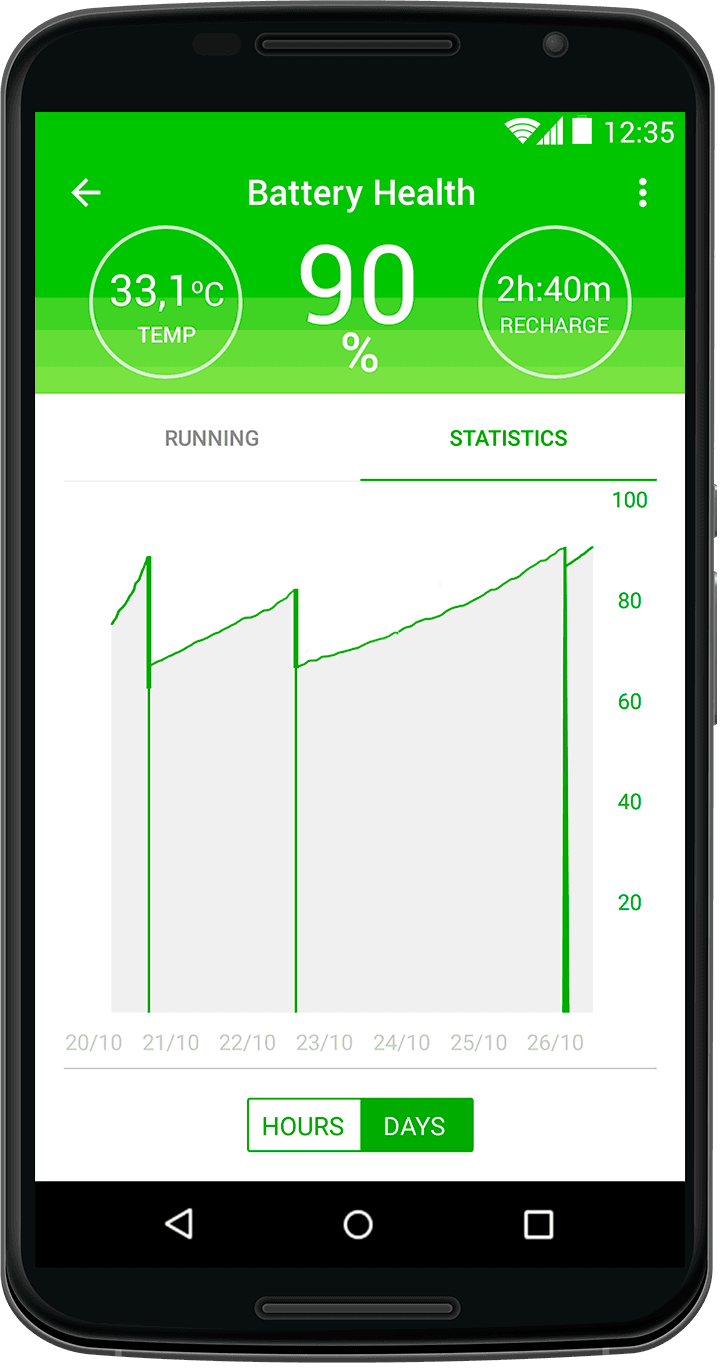Open recent apps from the navigation bar
The image size is (720, 1370).
click(x=538, y=1224)
